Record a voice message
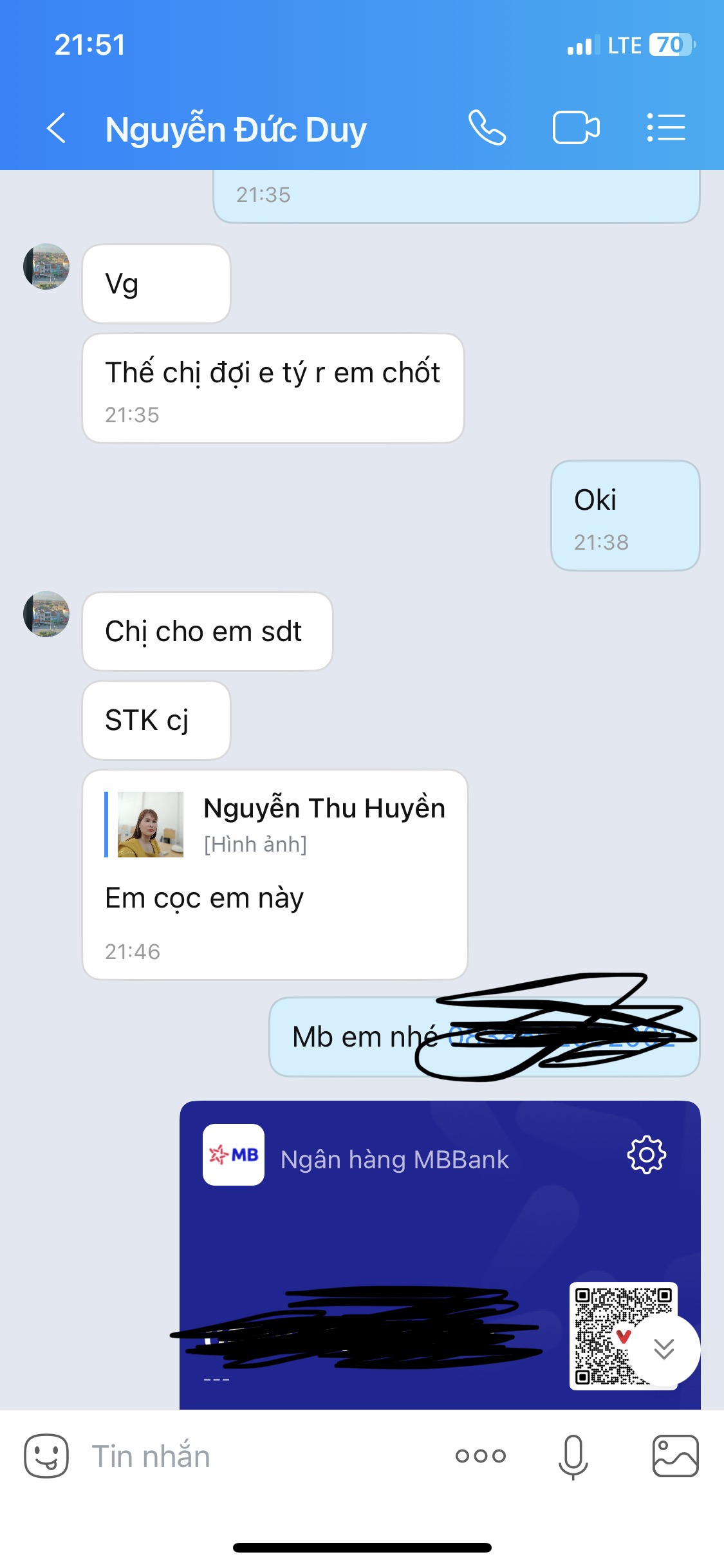This screenshot has width=724, height=1568. coord(573,1456)
